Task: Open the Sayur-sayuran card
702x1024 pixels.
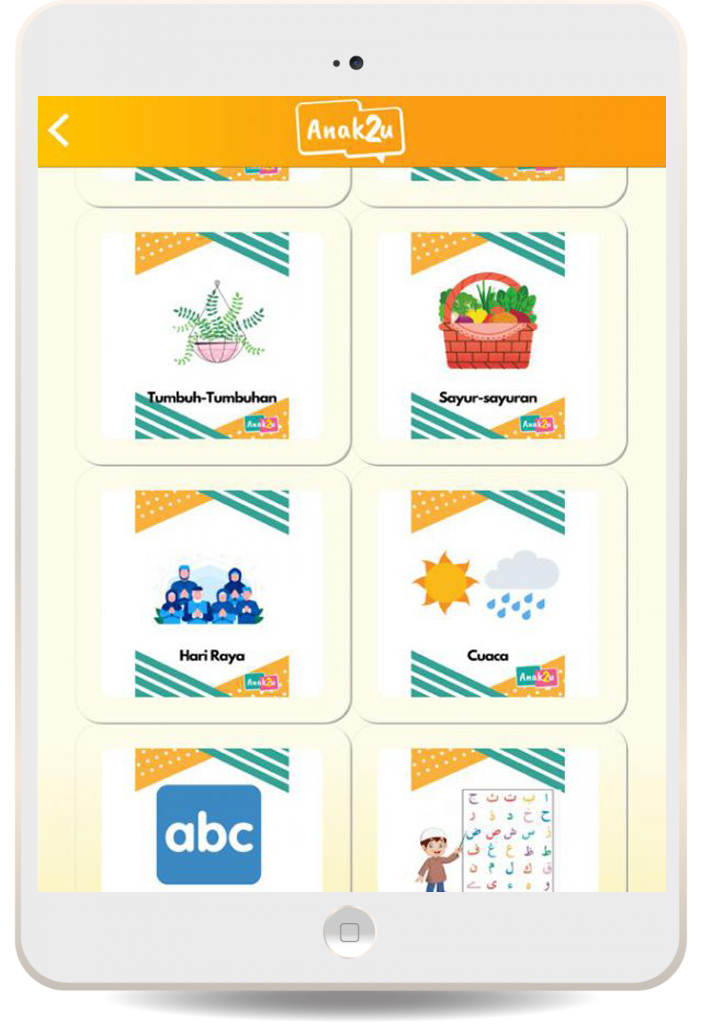Action: 489,336
